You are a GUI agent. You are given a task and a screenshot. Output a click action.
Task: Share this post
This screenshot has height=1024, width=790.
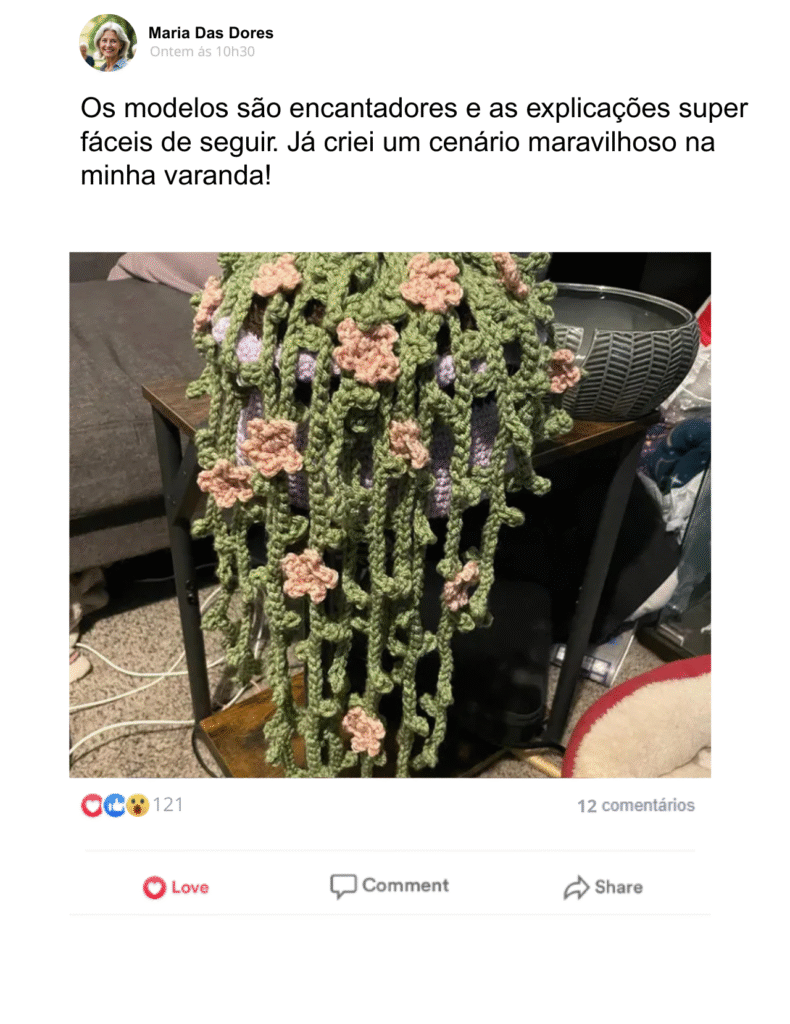[603, 887]
